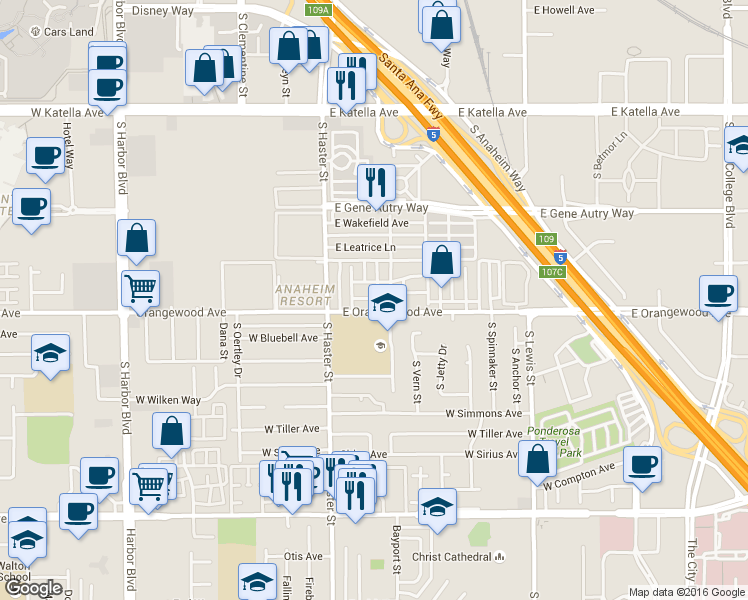Open the coffee marker near W Compton Ave
The width and height of the screenshot is (748, 600).
(x=642, y=464)
